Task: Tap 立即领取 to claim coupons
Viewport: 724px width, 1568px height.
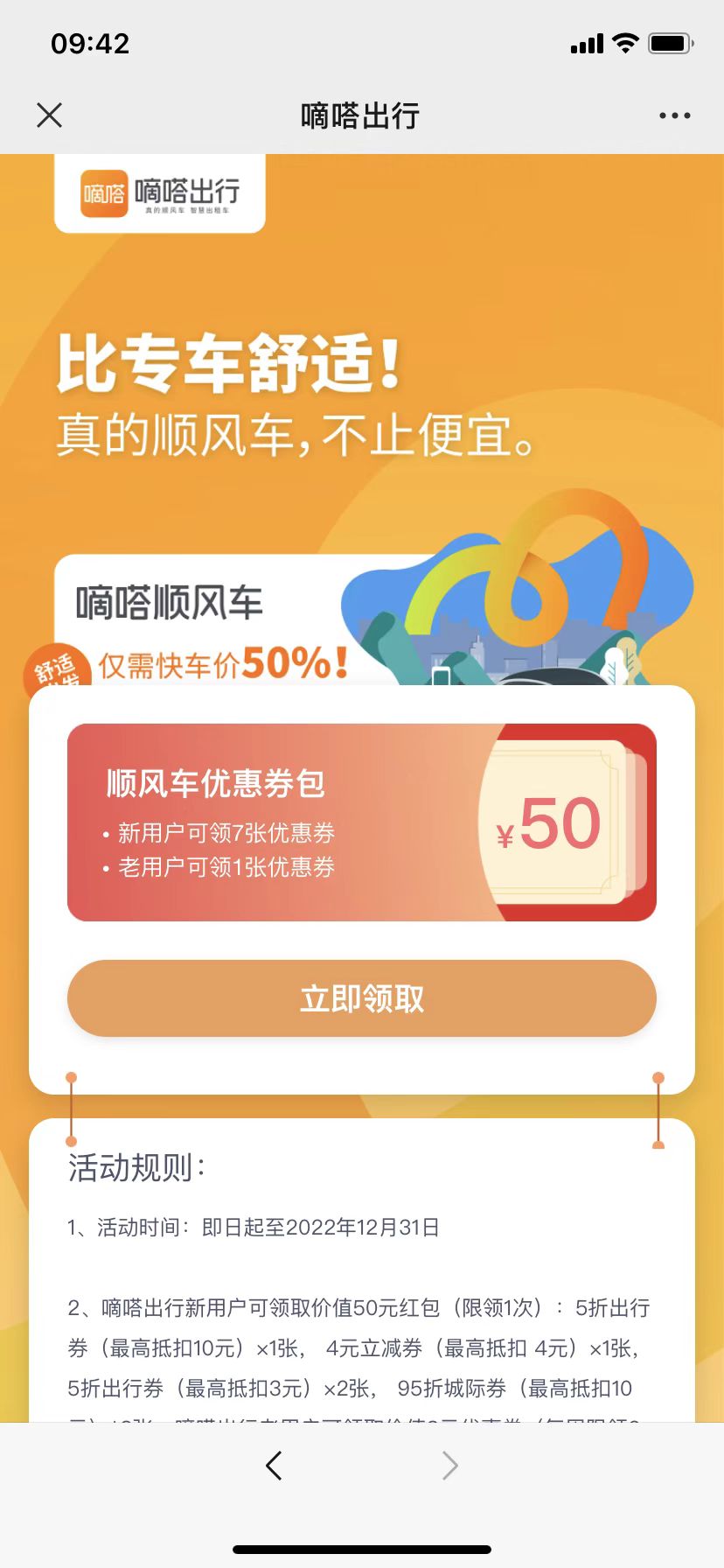Action: pyautogui.click(x=361, y=998)
